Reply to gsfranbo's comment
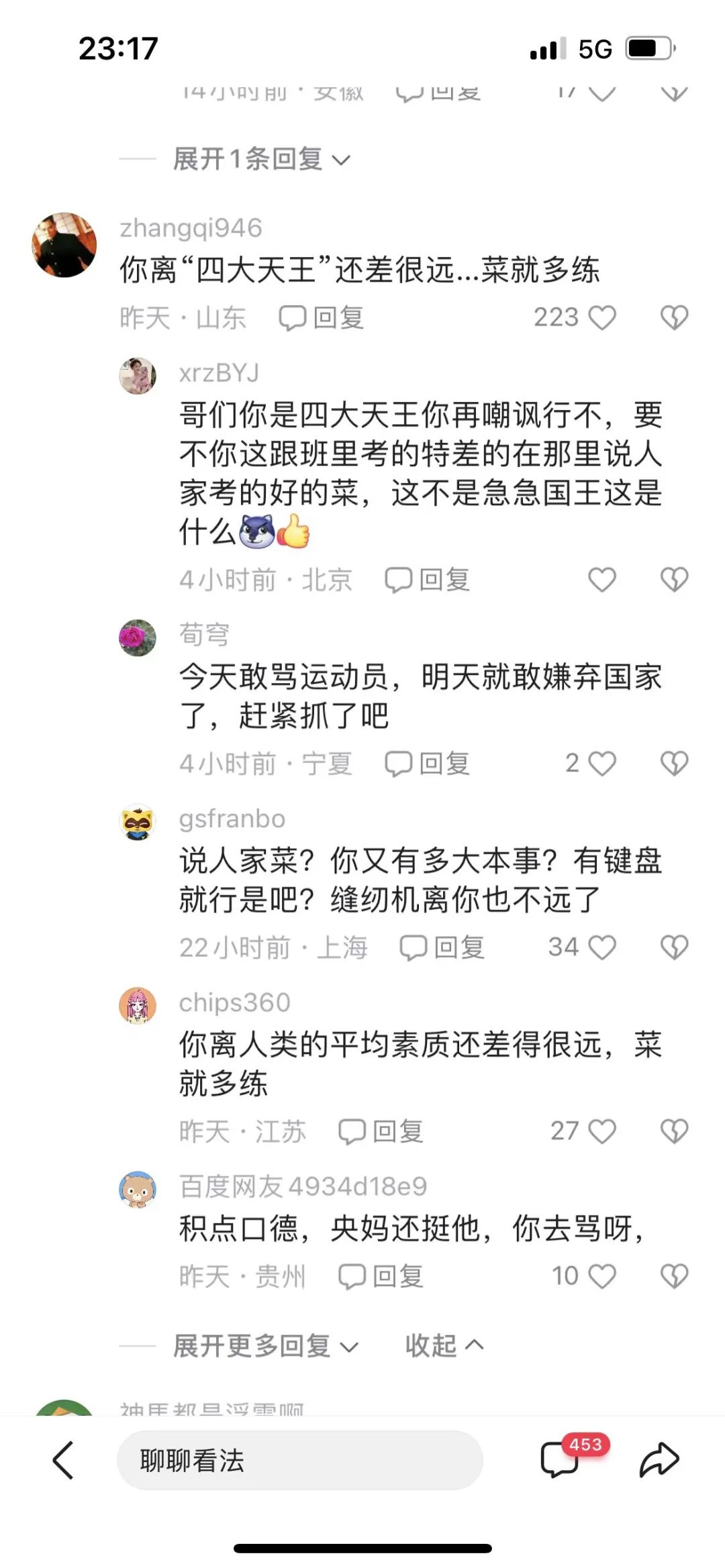This screenshot has height=1568, width=725. (x=443, y=947)
